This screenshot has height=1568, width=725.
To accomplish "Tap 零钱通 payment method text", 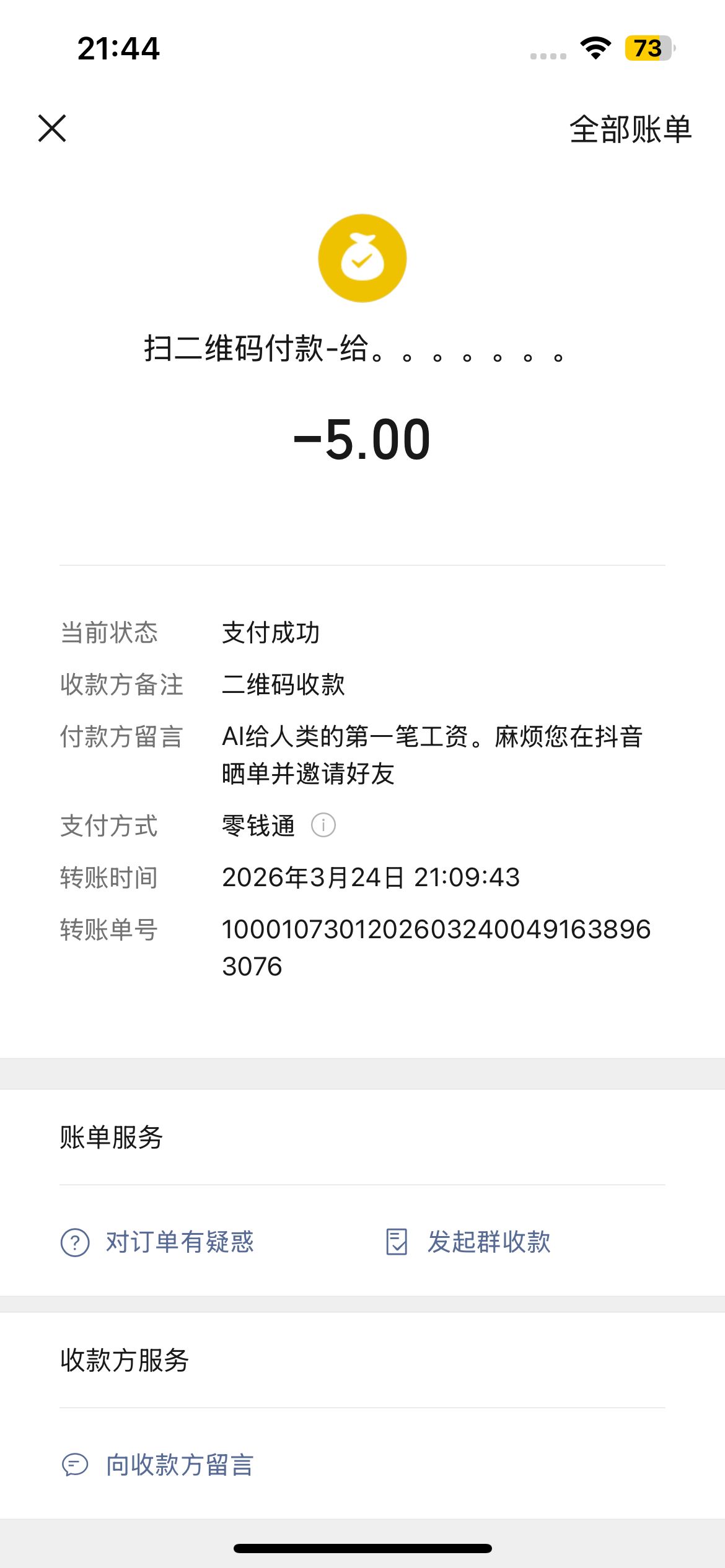I will click(x=258, y=825).
